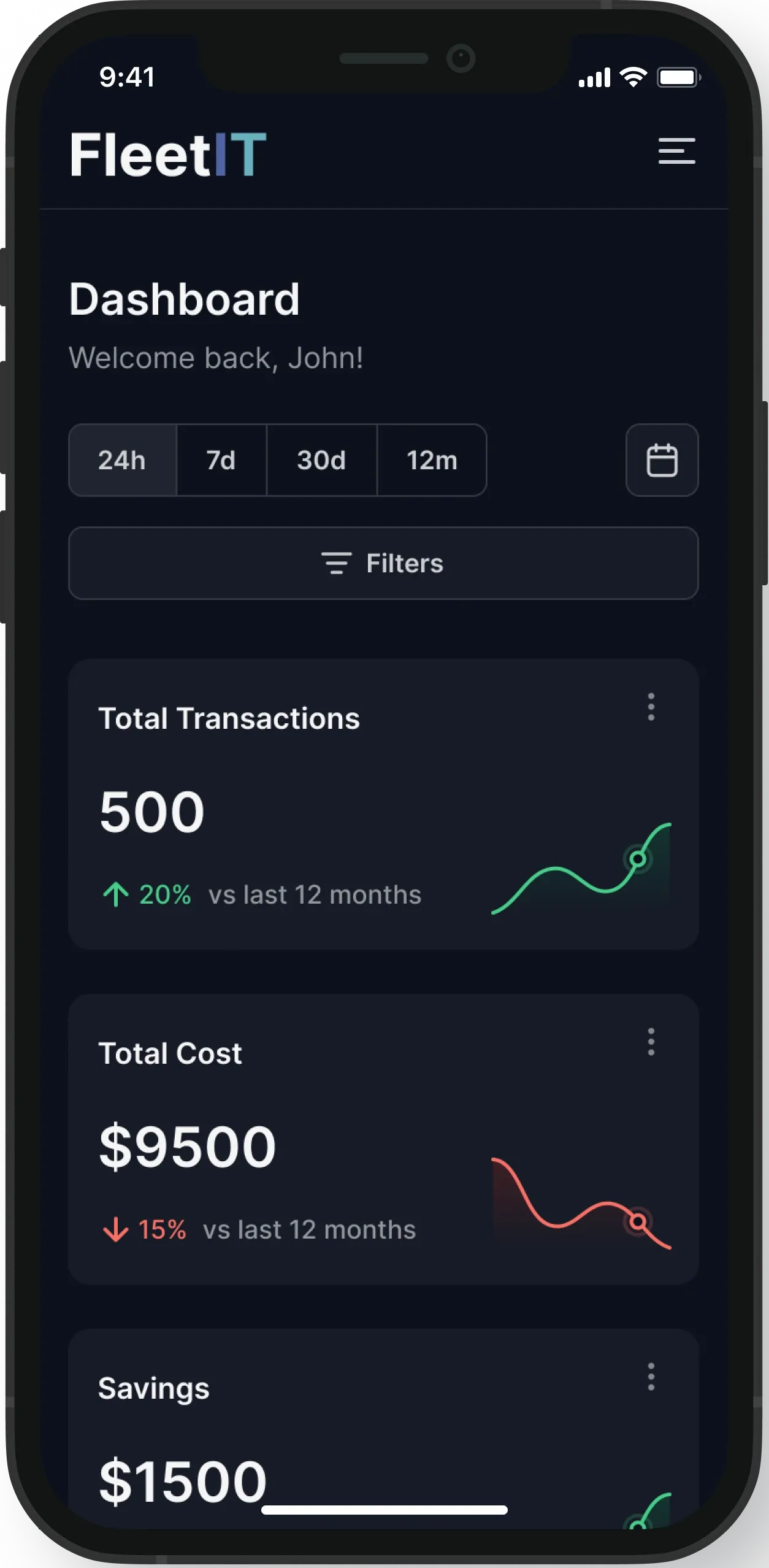
Task: Open Total Cost card options menu
Action: click(x=651, y=1042)
